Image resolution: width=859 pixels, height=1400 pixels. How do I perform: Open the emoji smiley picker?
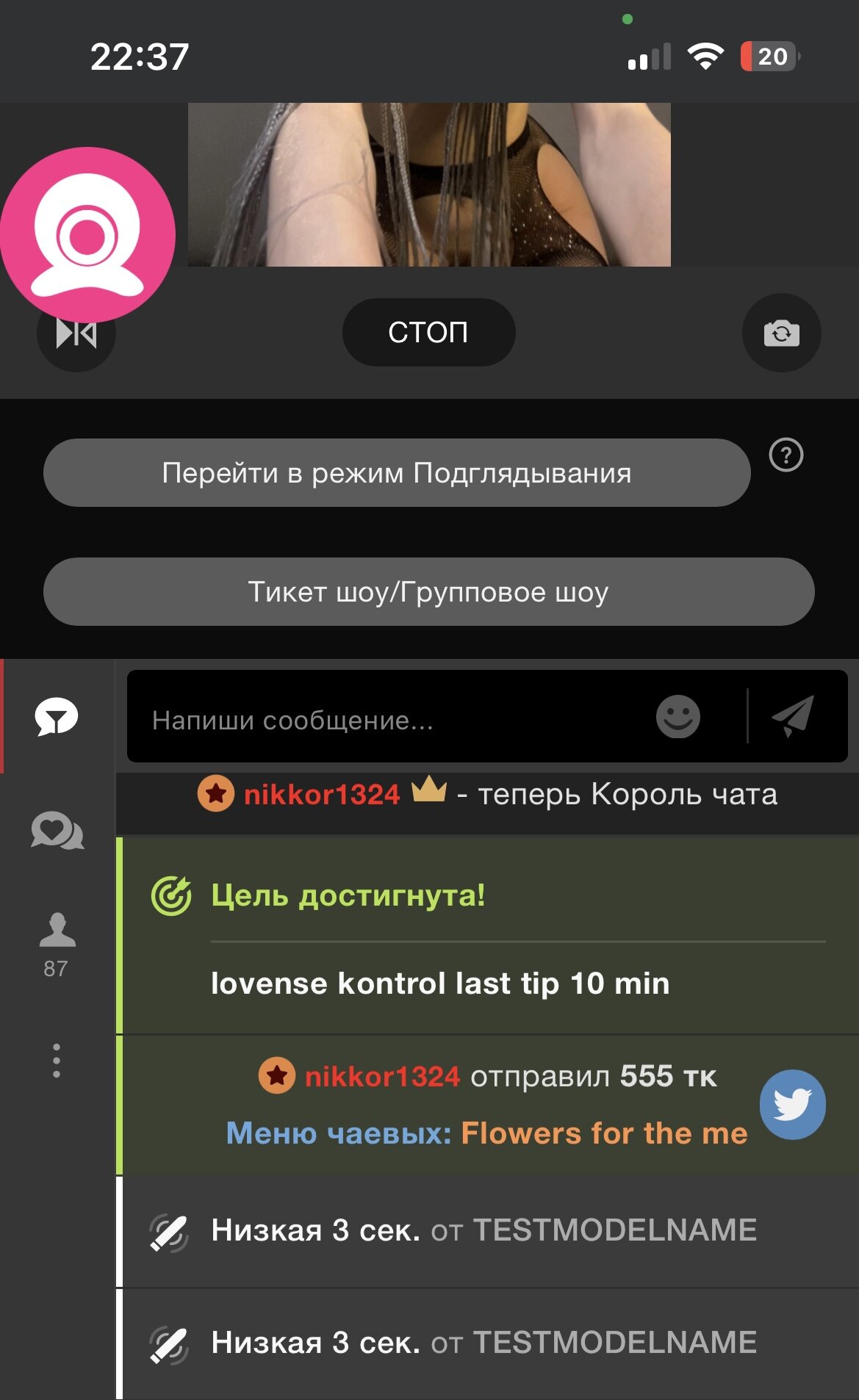[x=678, y=716]
